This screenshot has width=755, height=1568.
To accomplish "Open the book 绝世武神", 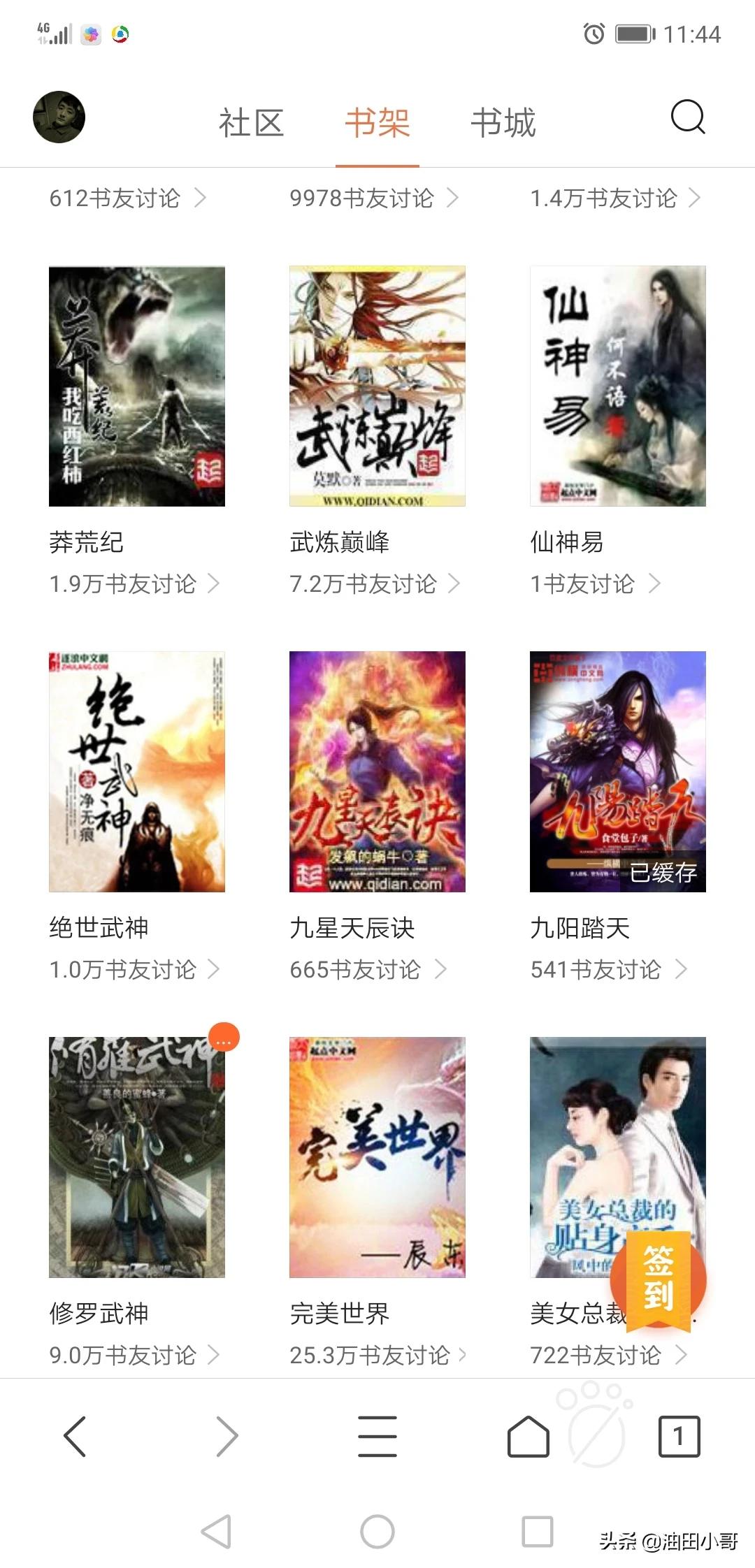I will pos(137,772).
